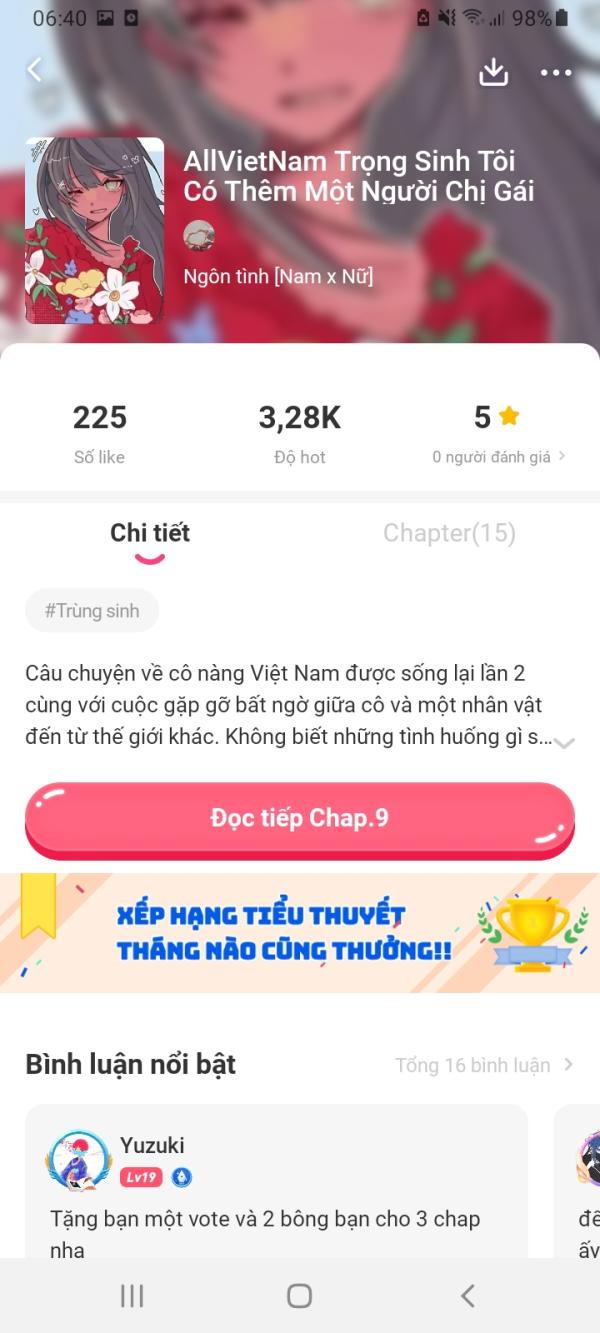600x1333 pixels.
Task: Go to the system home screen
Action: pyautogui.click(x=299, y=1296)
